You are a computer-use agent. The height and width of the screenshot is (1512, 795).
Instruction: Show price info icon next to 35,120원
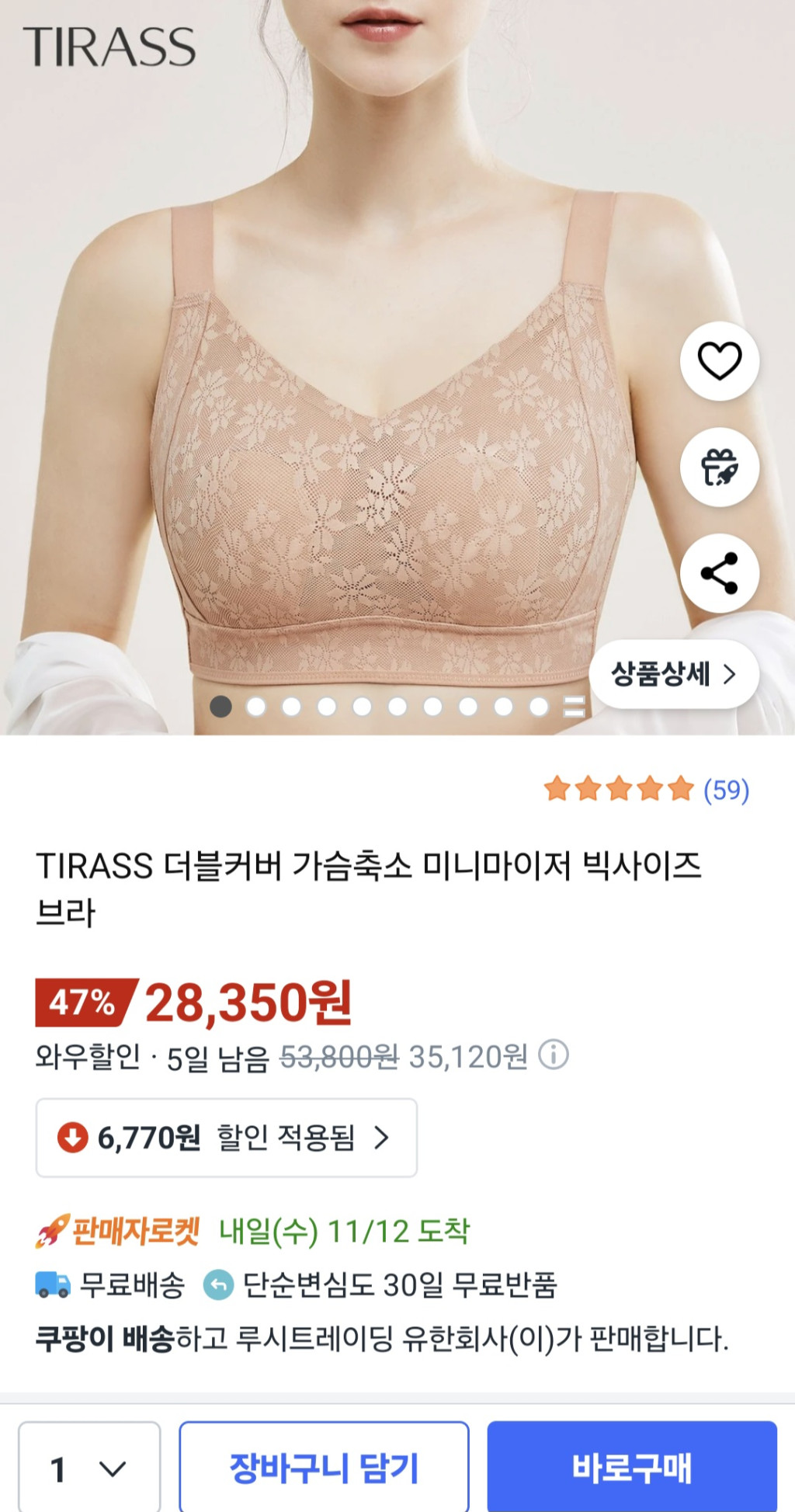coord(554,1055)
